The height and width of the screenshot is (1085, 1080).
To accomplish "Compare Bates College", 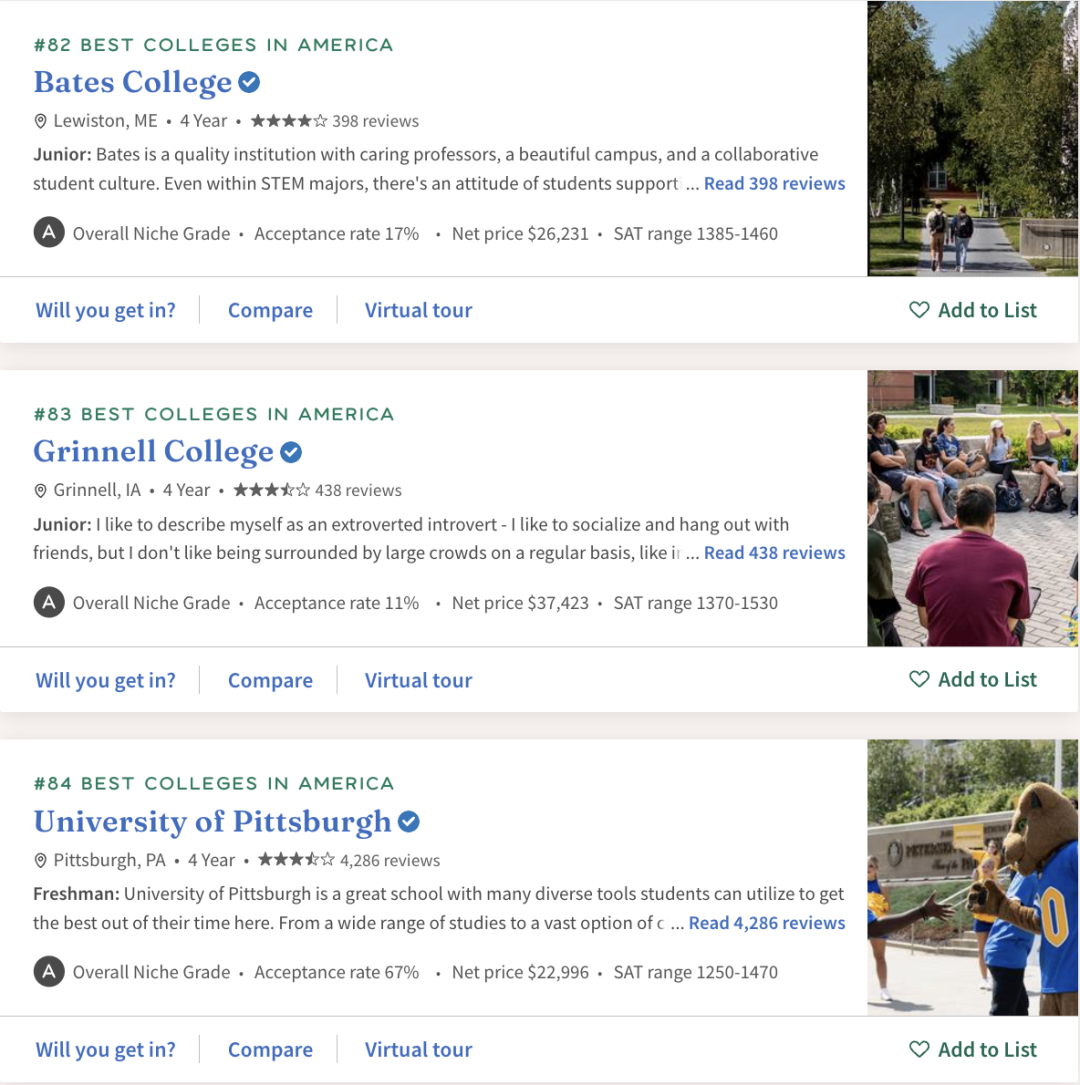I will [270, 311].
